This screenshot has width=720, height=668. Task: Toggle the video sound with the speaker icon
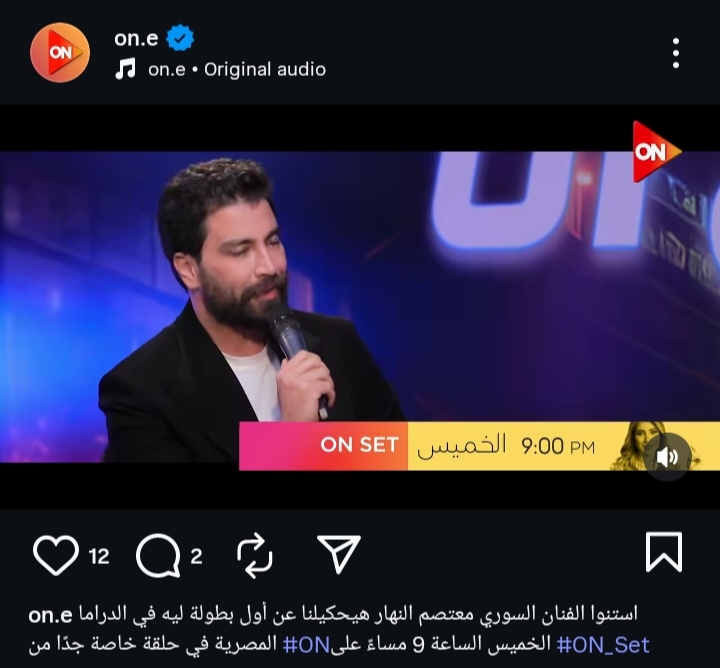pos(667,457)
